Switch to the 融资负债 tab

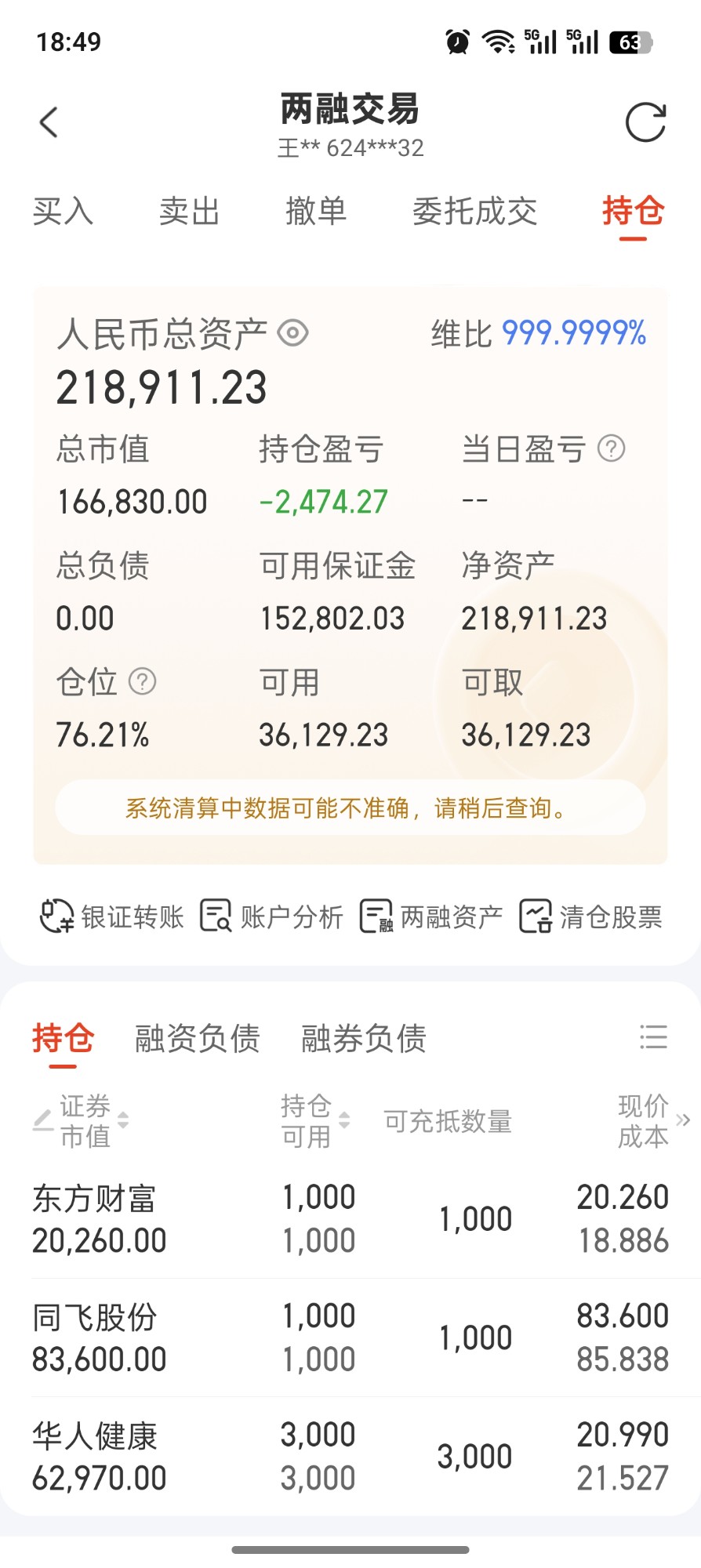coord(198,1039)
